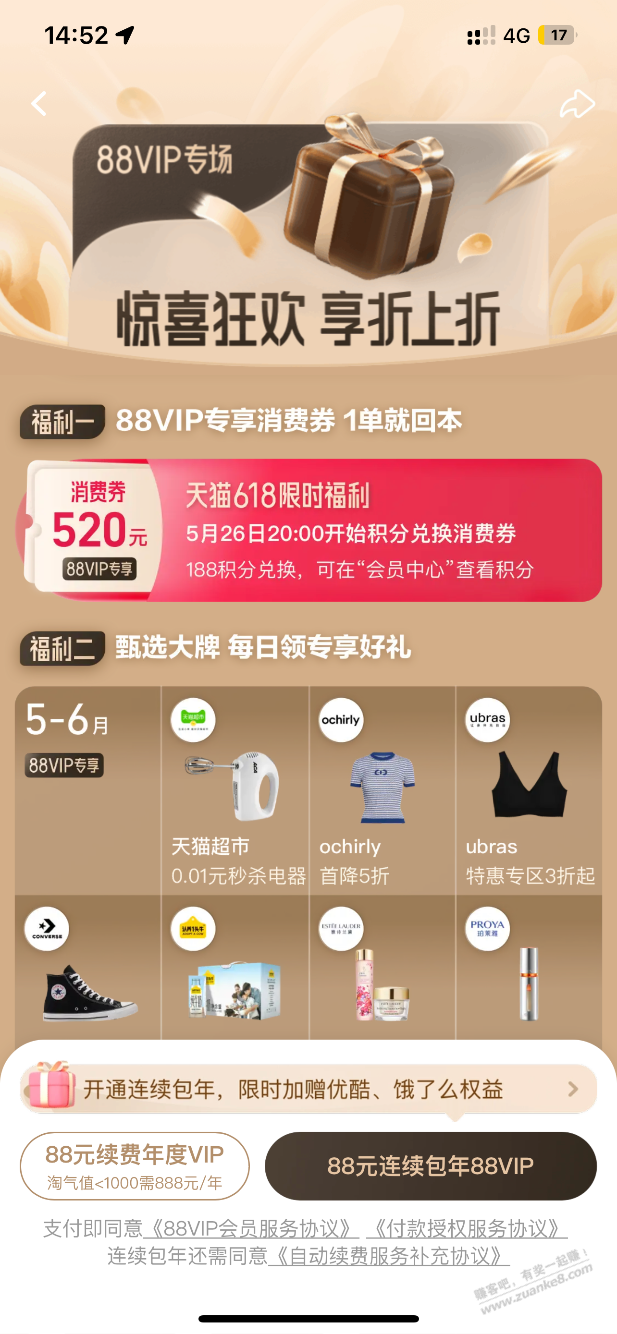Viewport: 617px width, 1334px height.
Task: Expand the 开通连续包年 限时加赠 banner
Action: pyautogui.click(x=308, y=1089)
